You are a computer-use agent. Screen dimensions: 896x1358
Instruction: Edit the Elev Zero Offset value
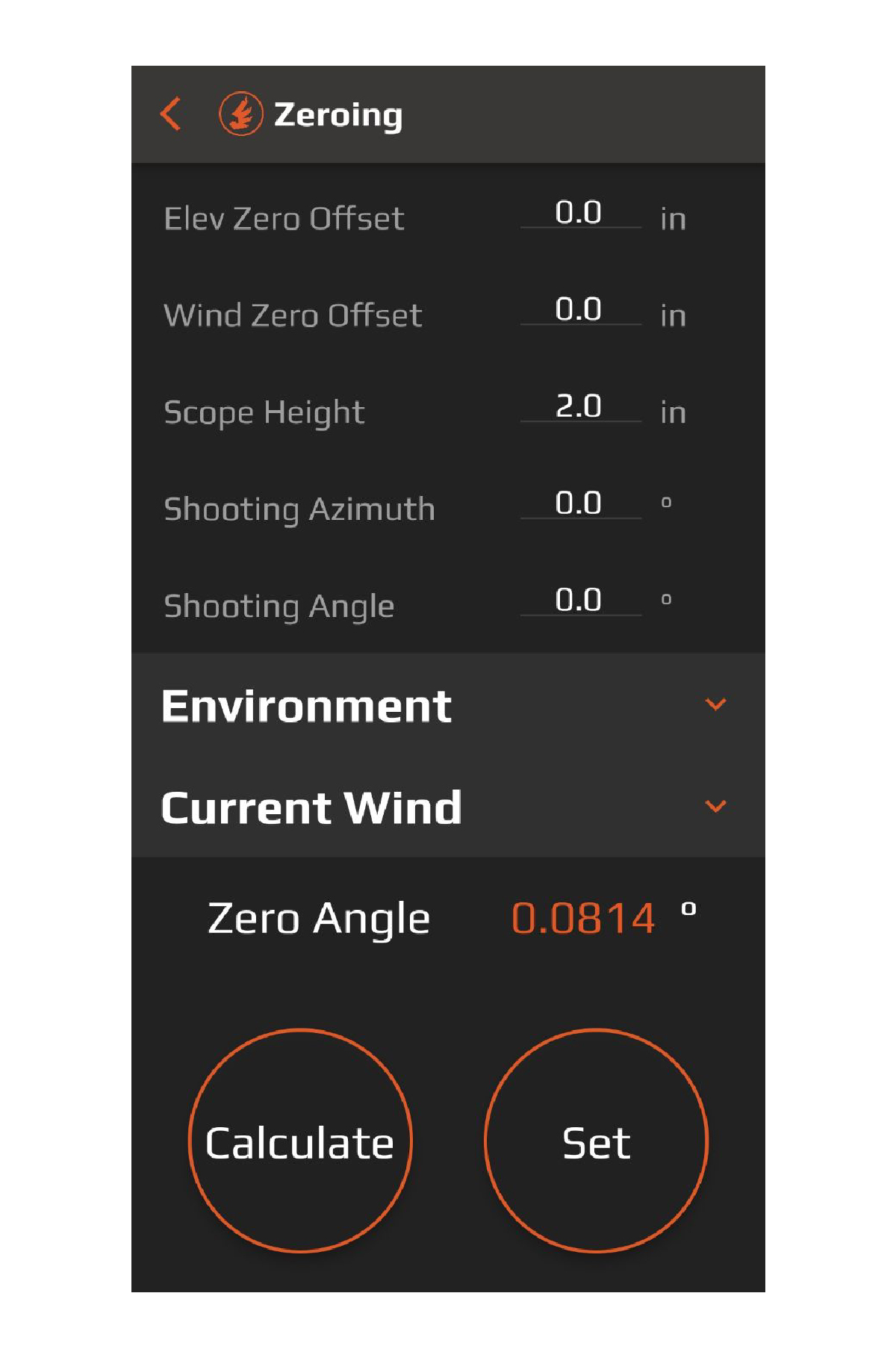click(579, 214)
